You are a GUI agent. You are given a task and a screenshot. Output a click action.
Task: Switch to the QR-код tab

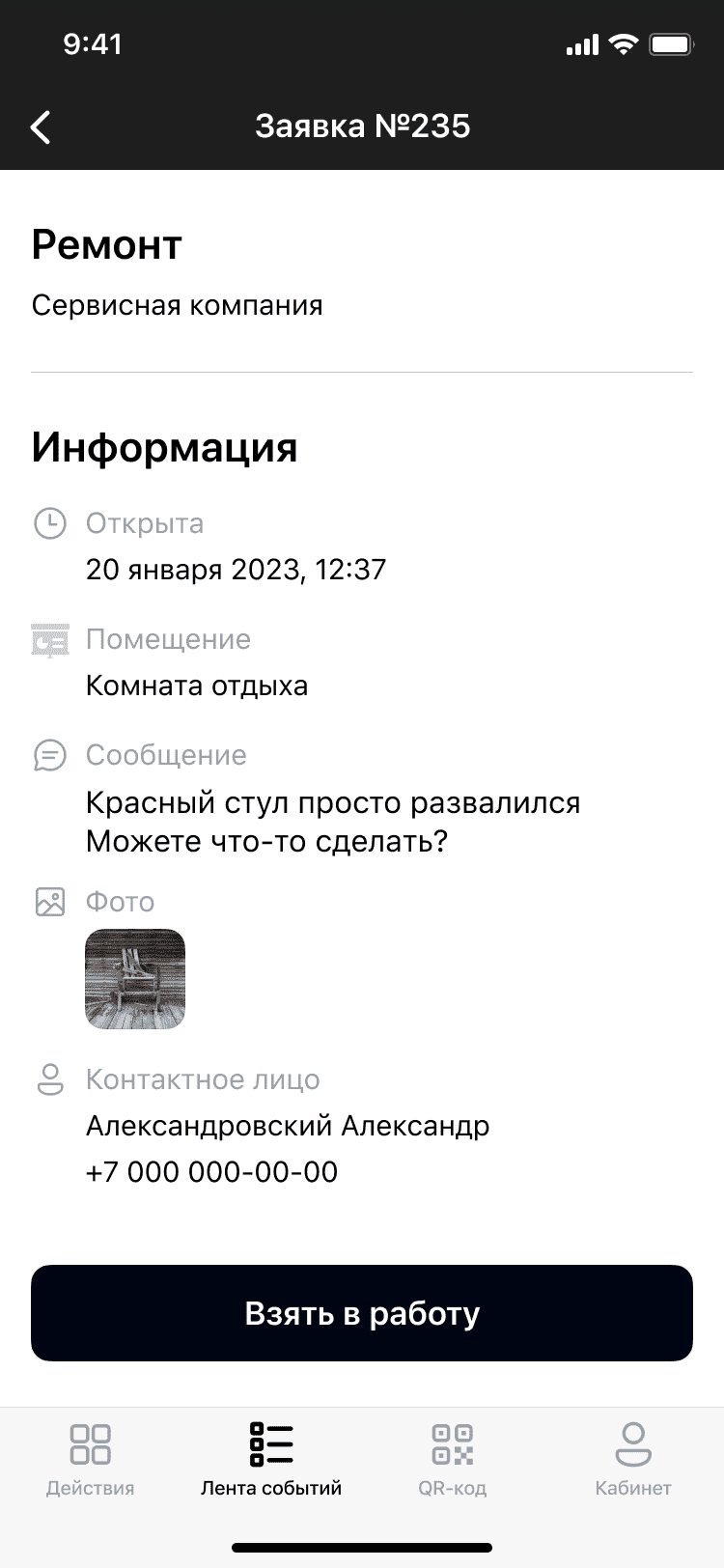(x=452, y=1459)
